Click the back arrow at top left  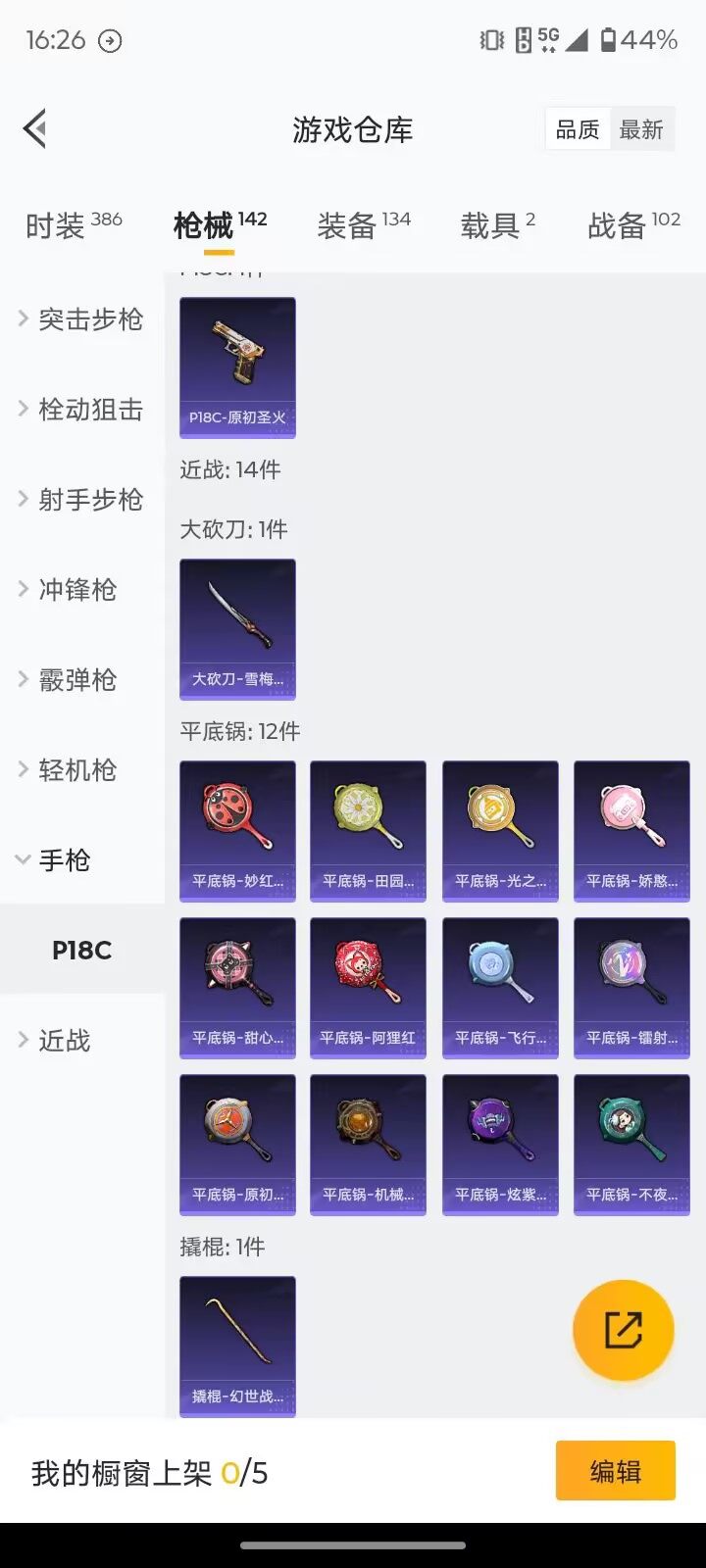coord(34,128)
